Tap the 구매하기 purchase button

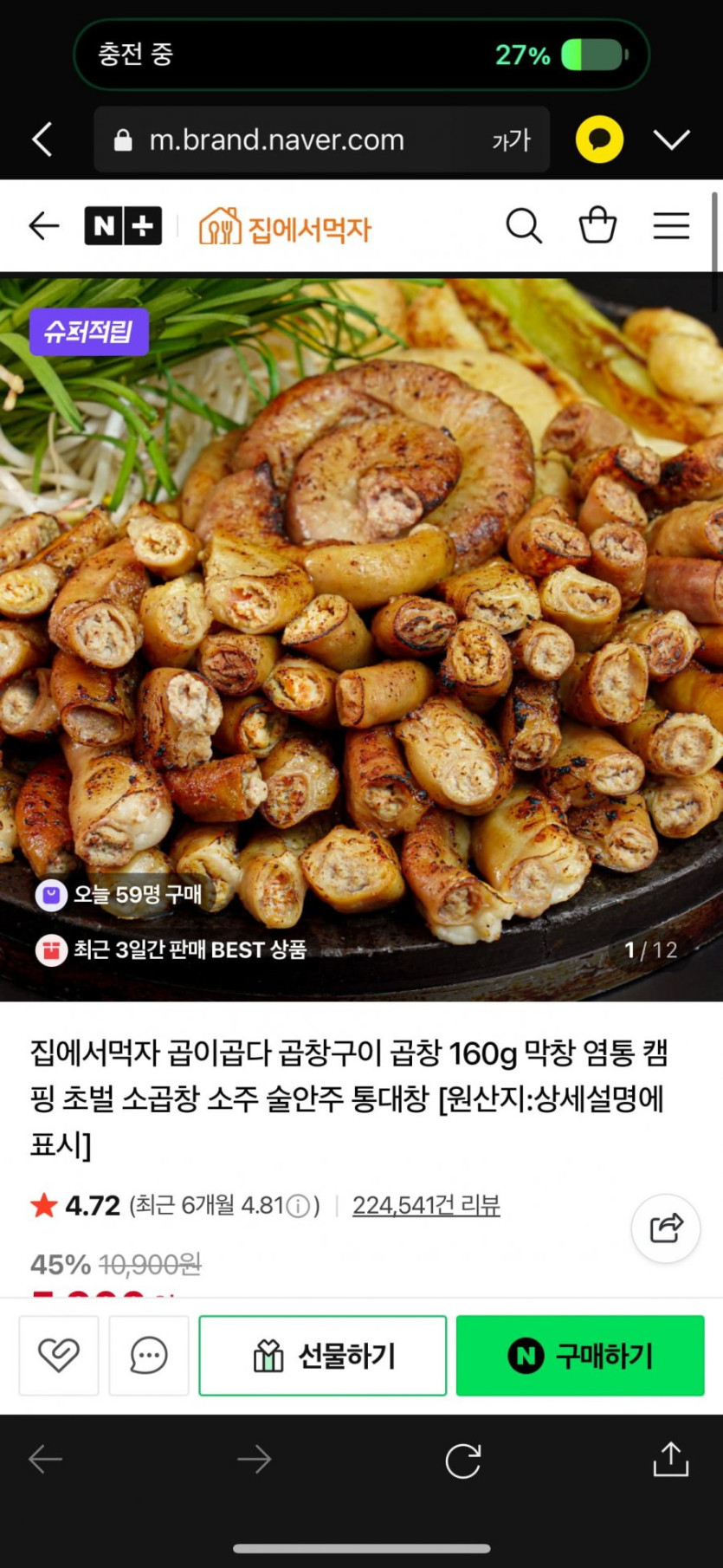click(580, 1355)
